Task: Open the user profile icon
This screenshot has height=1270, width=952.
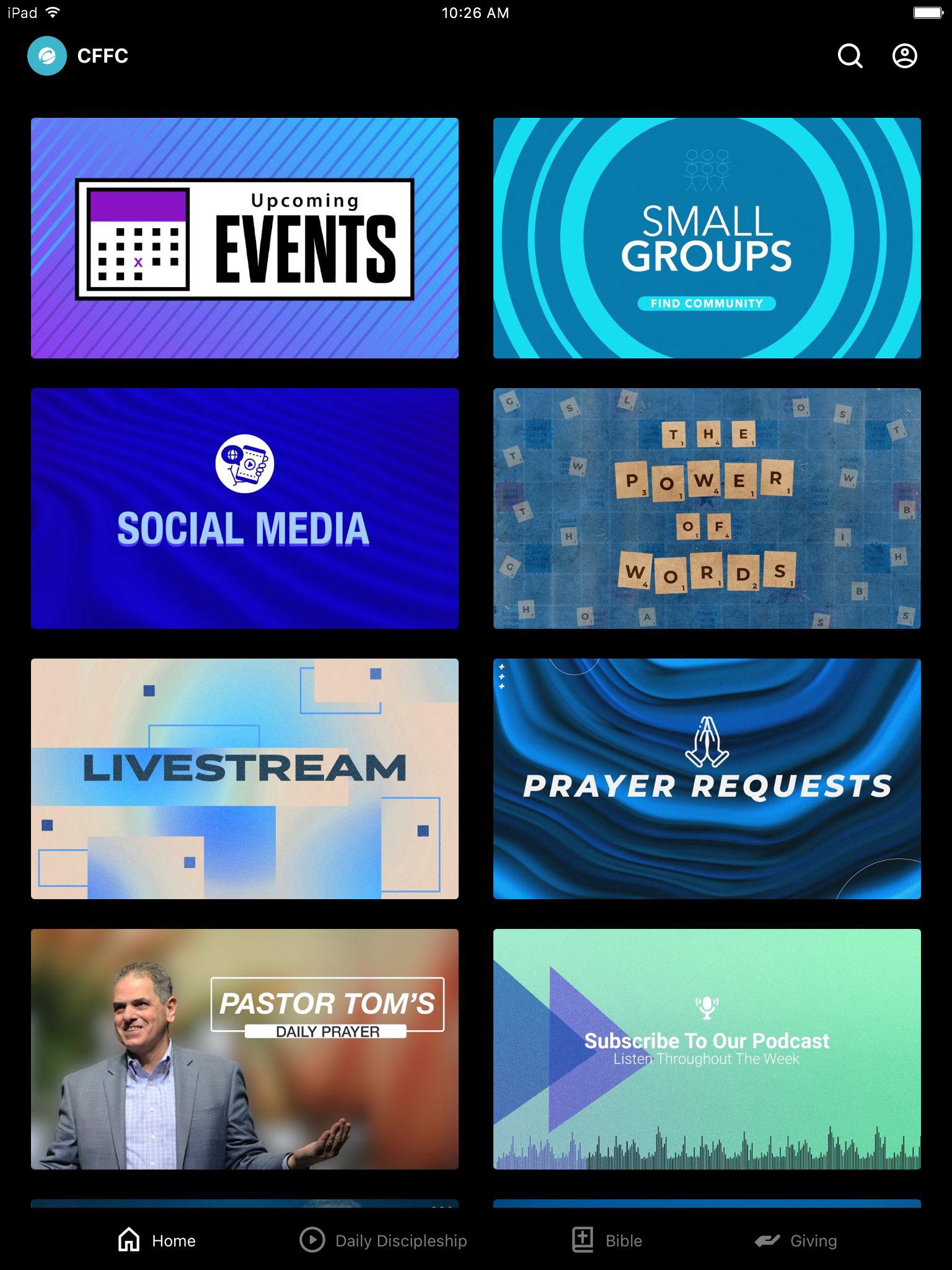Action: (904, 56)
